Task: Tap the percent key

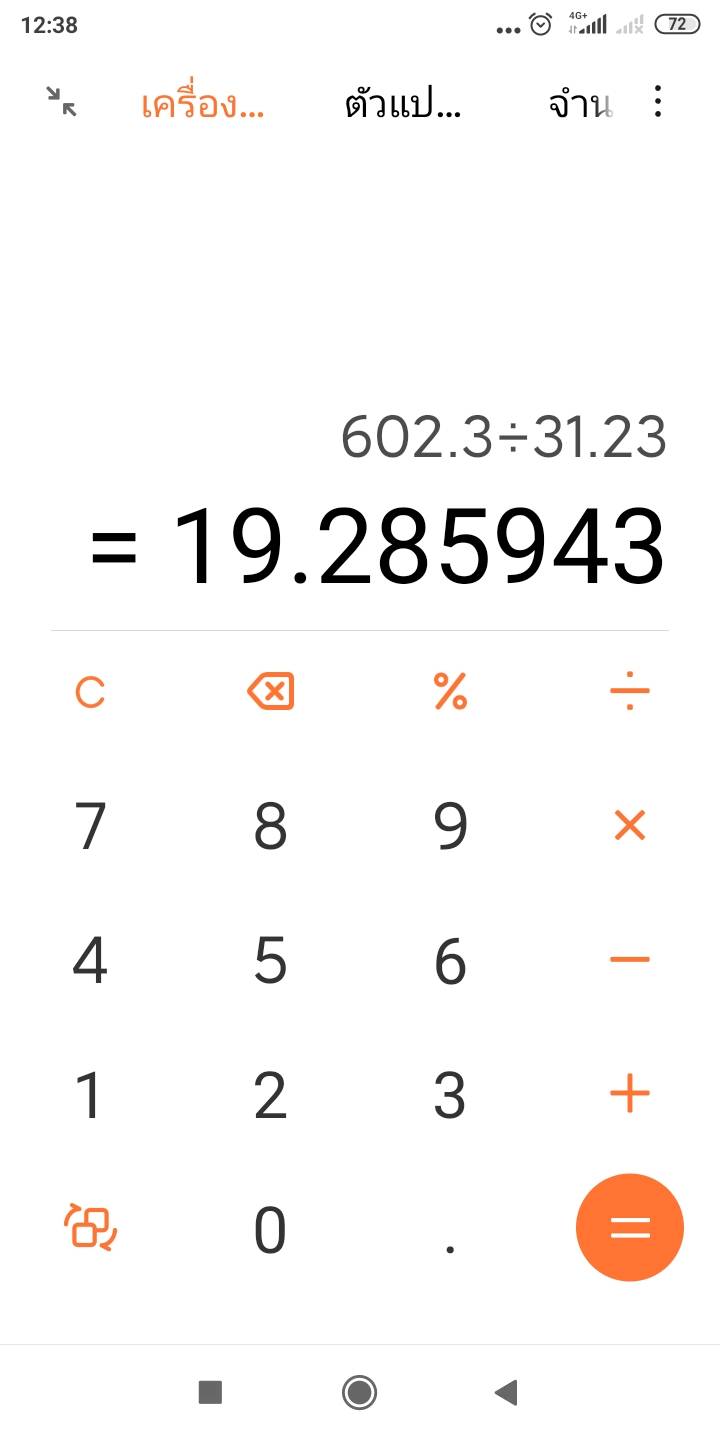Action: pos(450,691)
